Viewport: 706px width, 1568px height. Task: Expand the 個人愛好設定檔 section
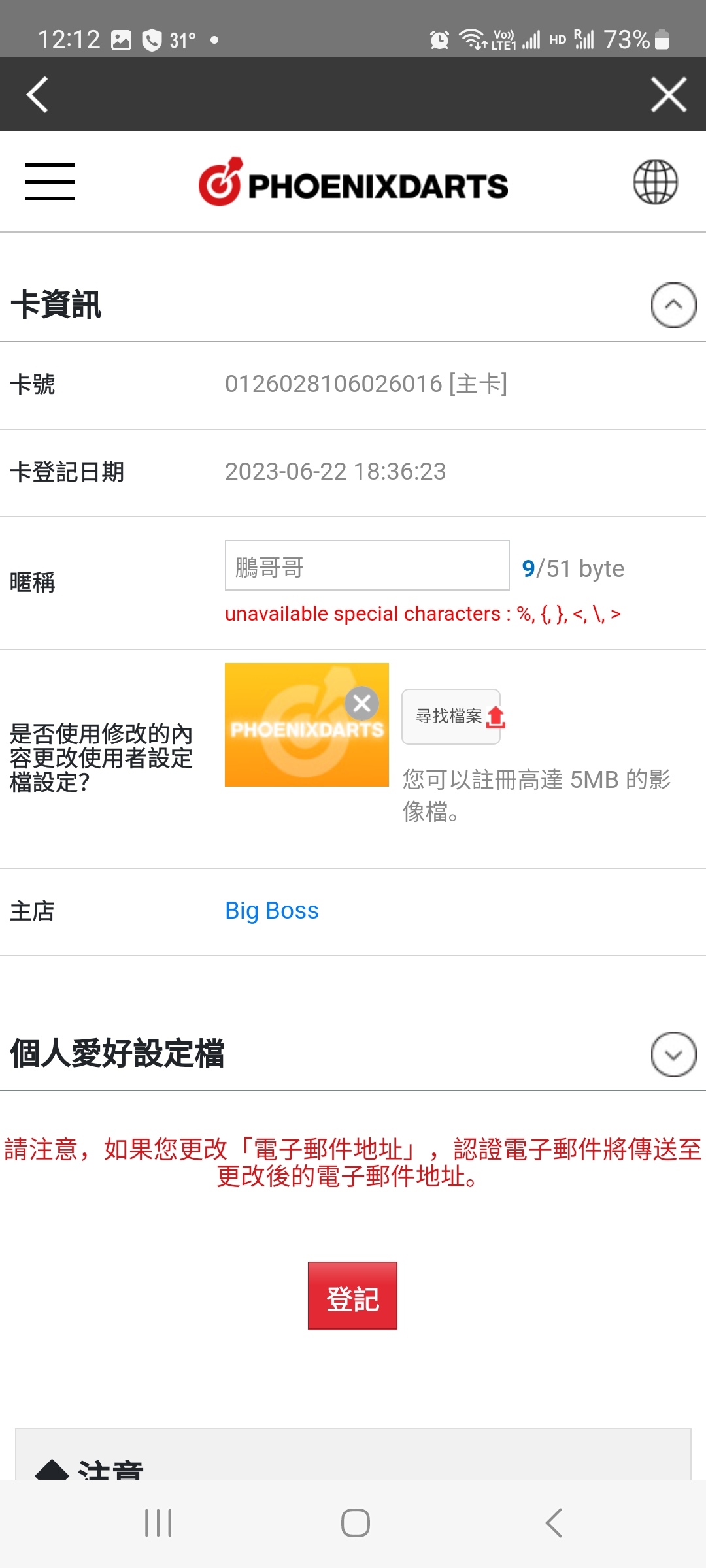[673, 1054]
